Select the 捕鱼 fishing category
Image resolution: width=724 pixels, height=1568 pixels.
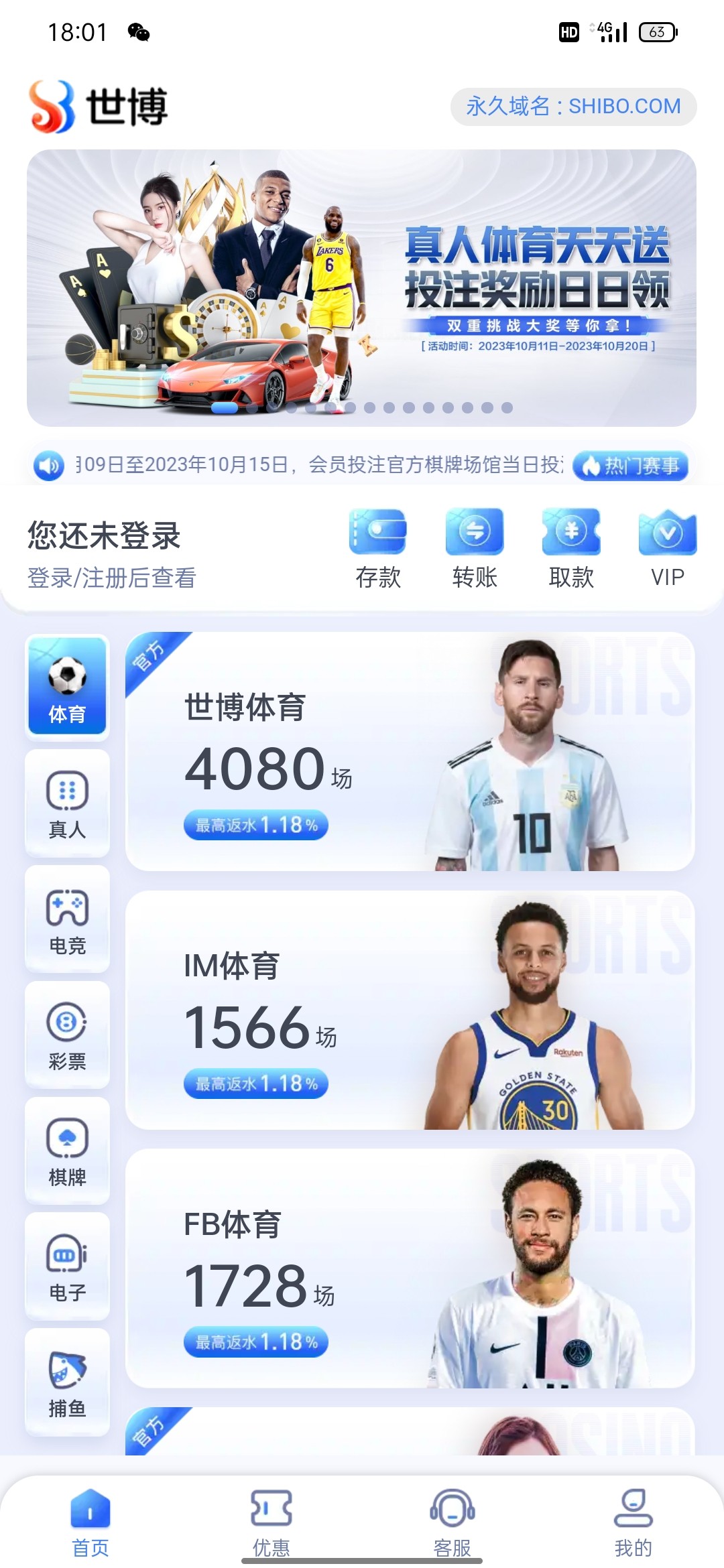coord(67,1382)
